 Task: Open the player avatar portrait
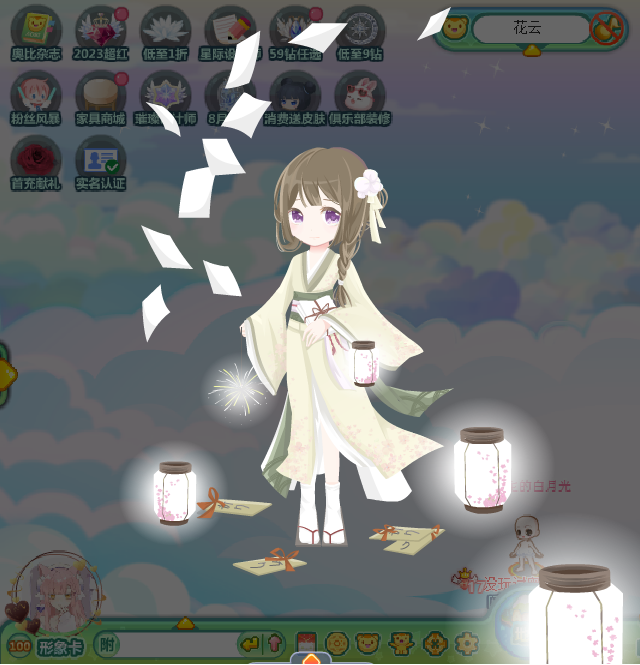(57, 592)
